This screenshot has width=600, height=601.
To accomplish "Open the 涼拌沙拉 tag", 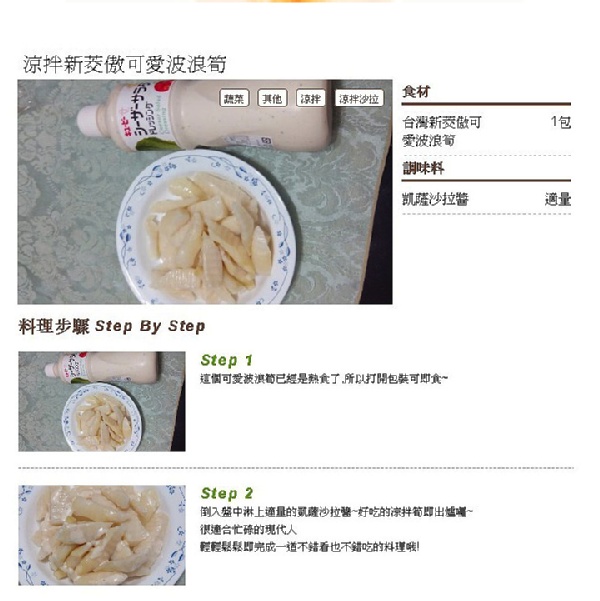I will tap(359, 99).
